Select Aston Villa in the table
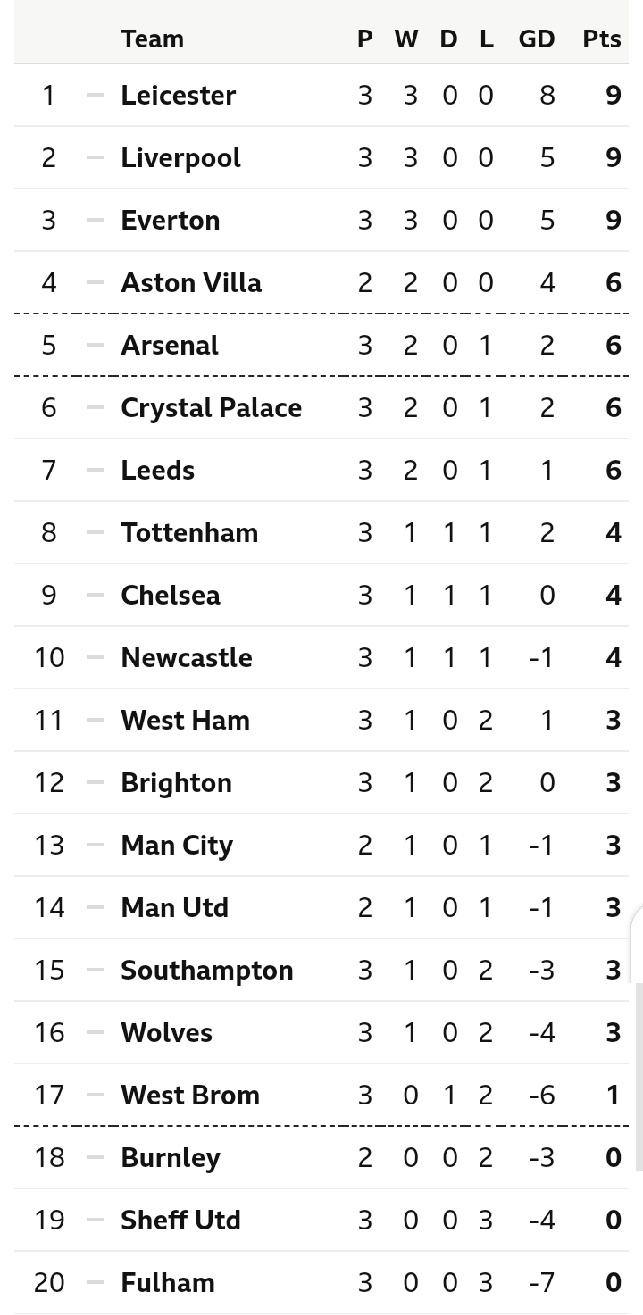Viewport: 643px width, 1315px height. point(191,283)
